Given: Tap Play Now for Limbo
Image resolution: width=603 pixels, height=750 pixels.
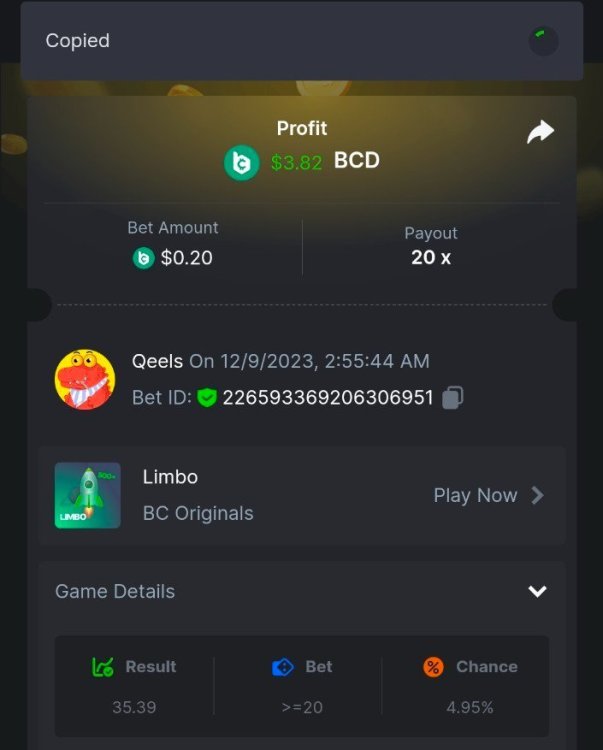Looking at the screenshot, I should tap(489, 495).
